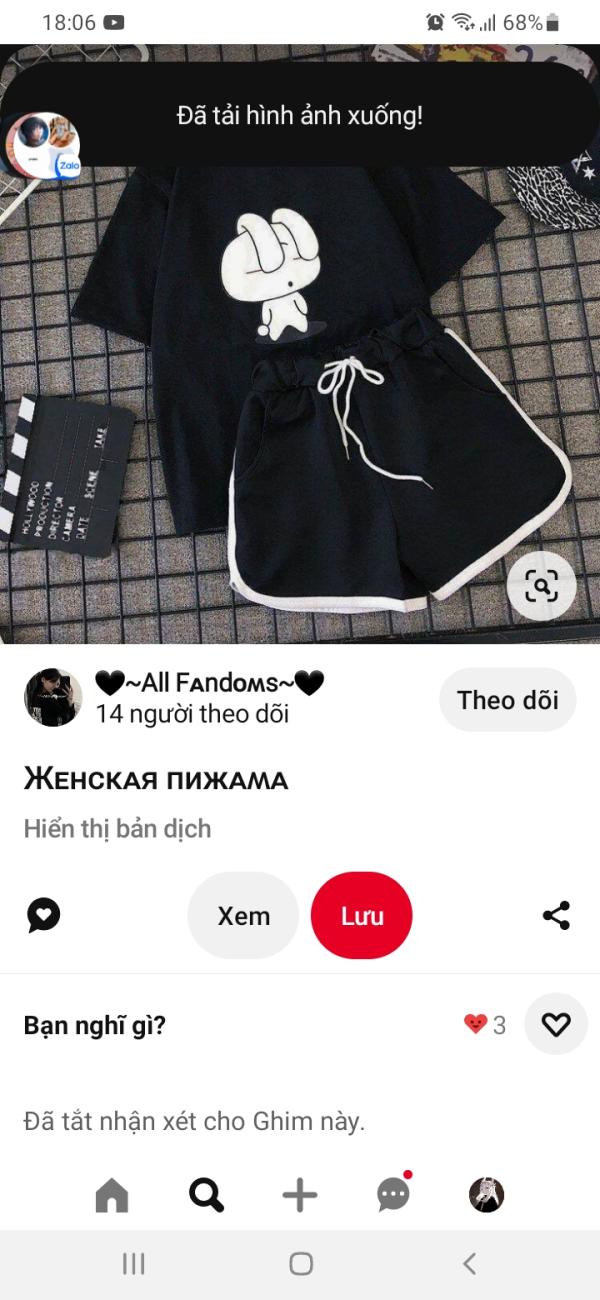
Task: Save the pin with Lưu button
Action: tap(362, 916)
